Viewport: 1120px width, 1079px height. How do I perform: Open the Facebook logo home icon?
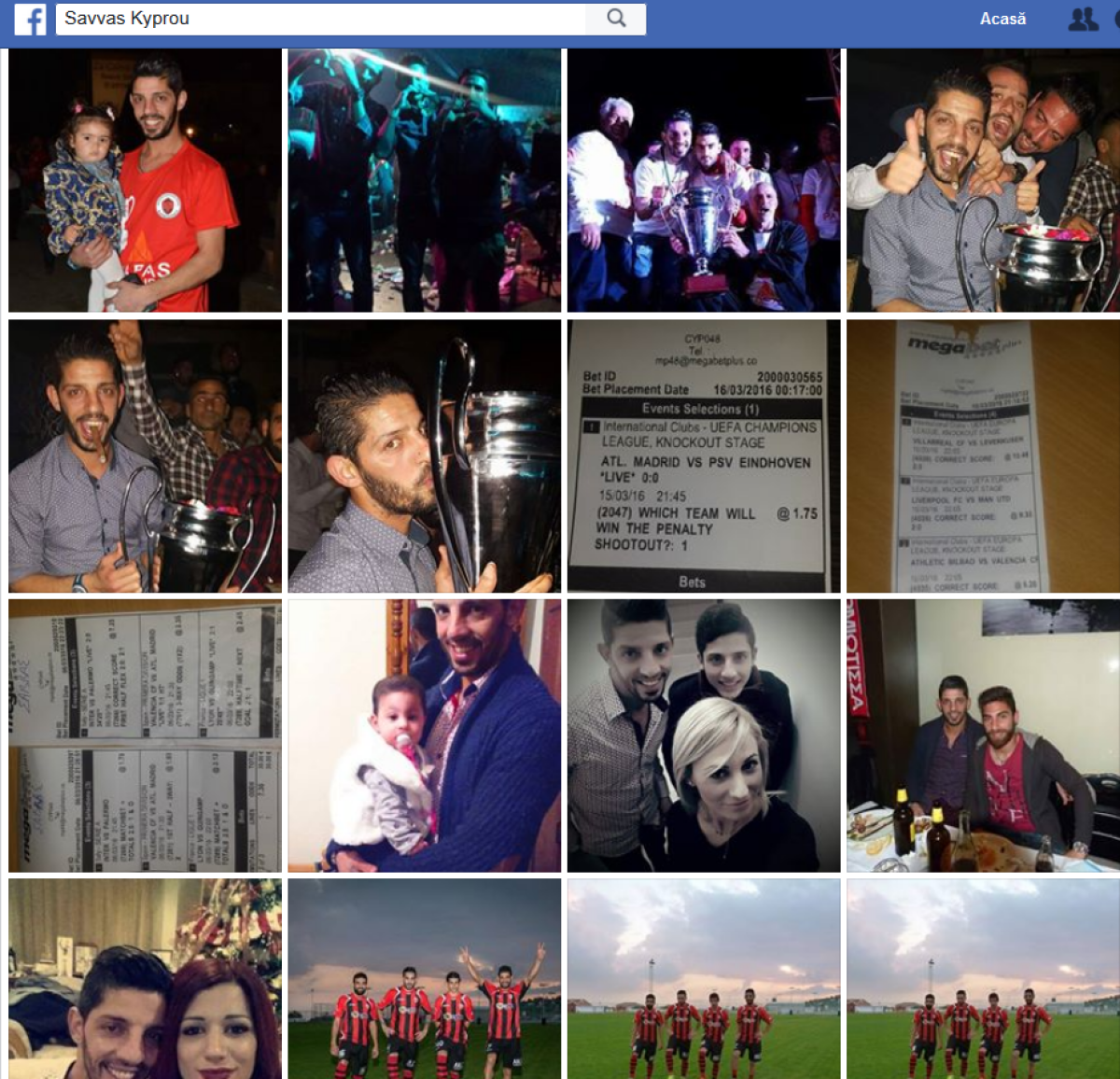pyautogui.click(x=30, y=19)
